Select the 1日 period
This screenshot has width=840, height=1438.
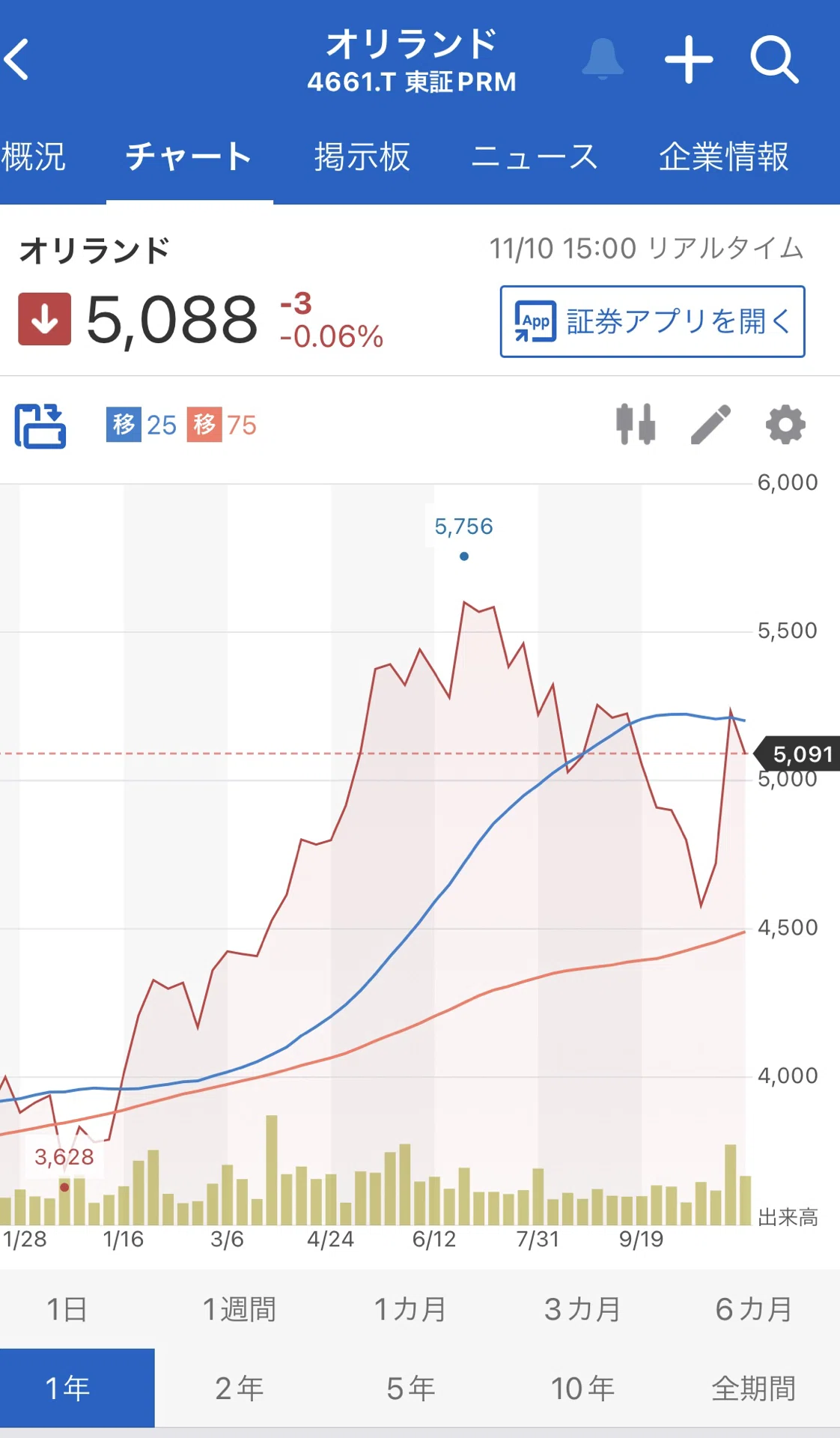tap(67, 1309)
